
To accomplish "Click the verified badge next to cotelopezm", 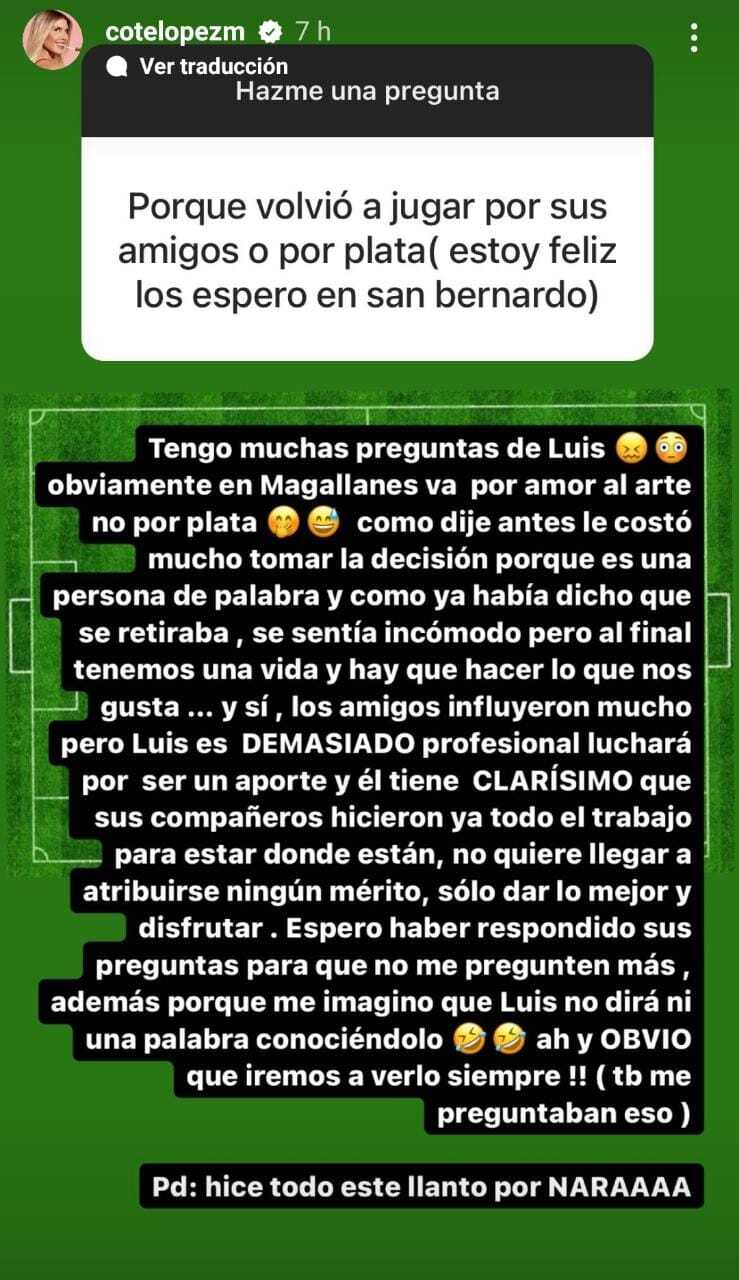I will pos(265,29).
